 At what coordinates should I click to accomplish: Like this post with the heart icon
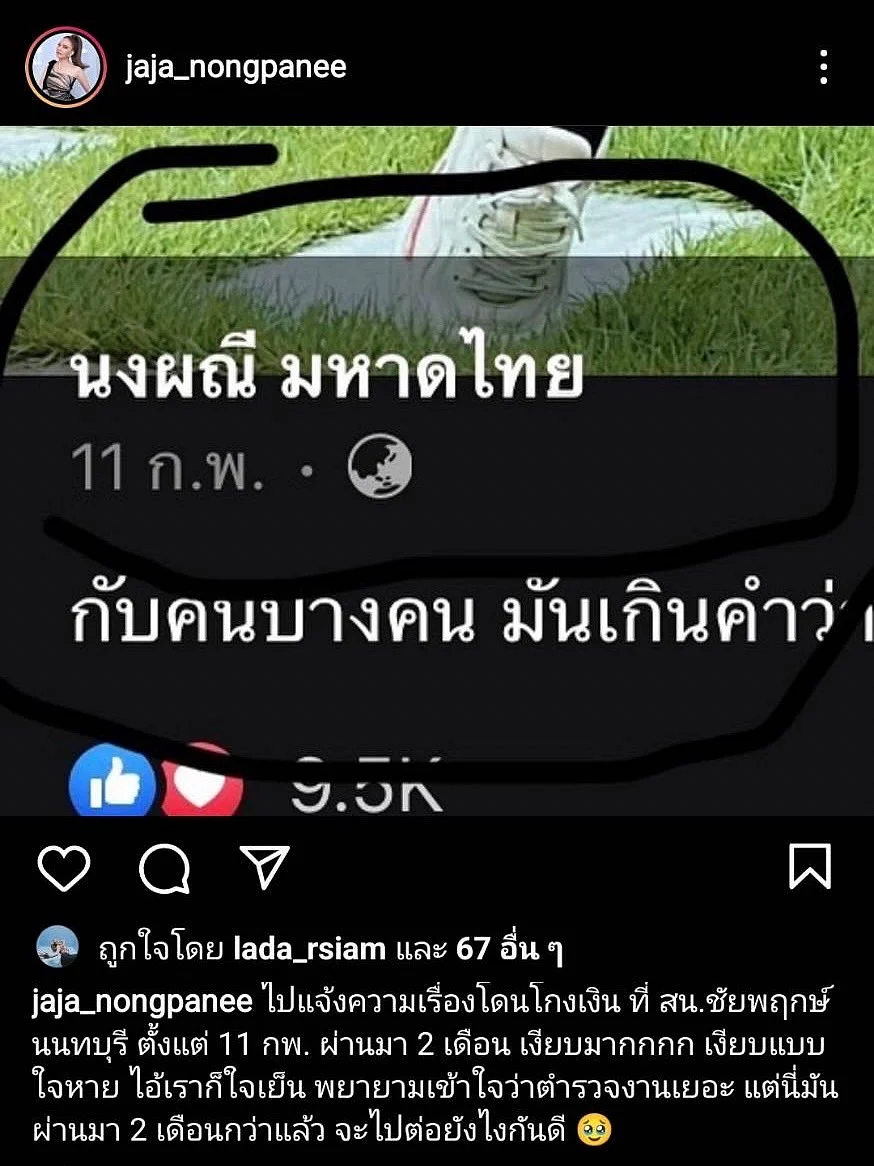coord(64,867)
